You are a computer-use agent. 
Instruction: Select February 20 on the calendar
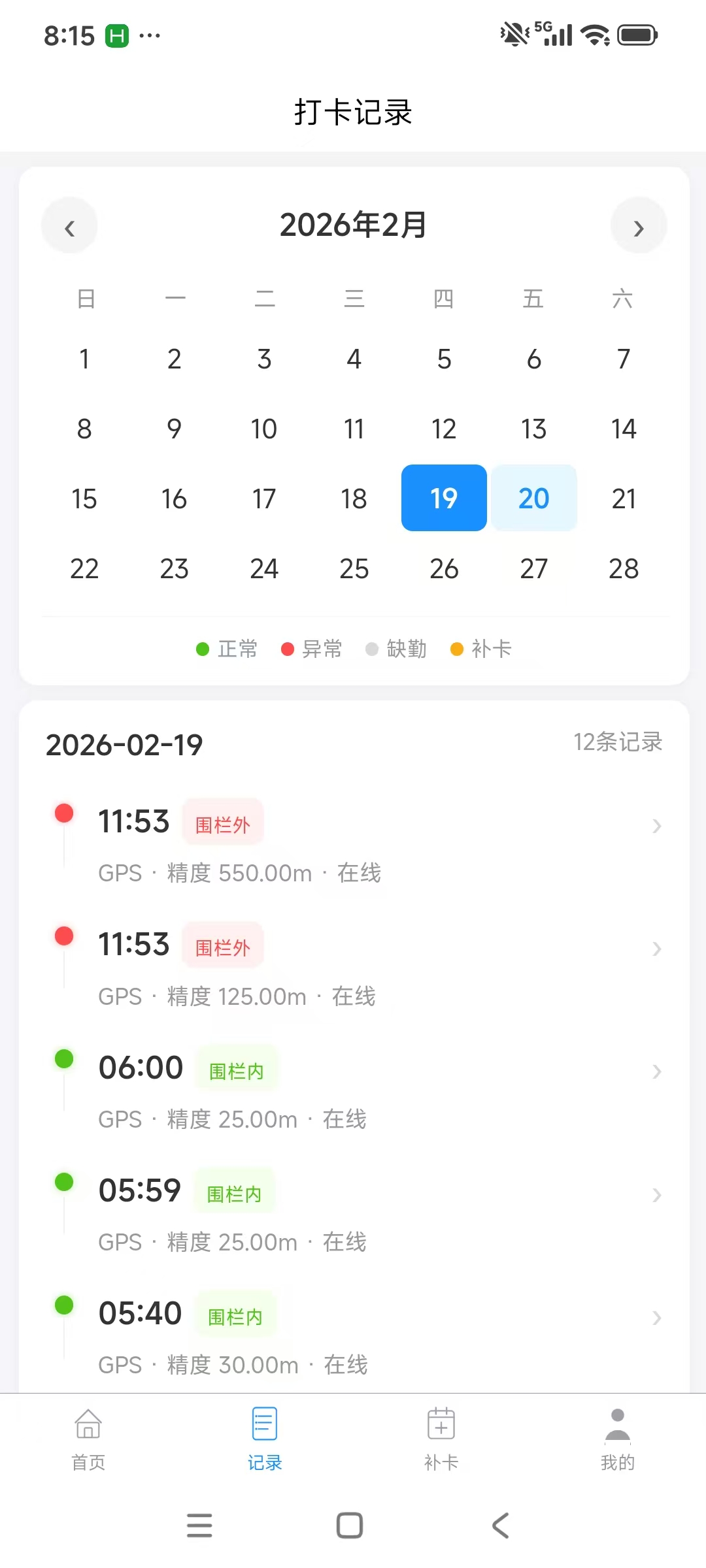click(x=533, y=498)
